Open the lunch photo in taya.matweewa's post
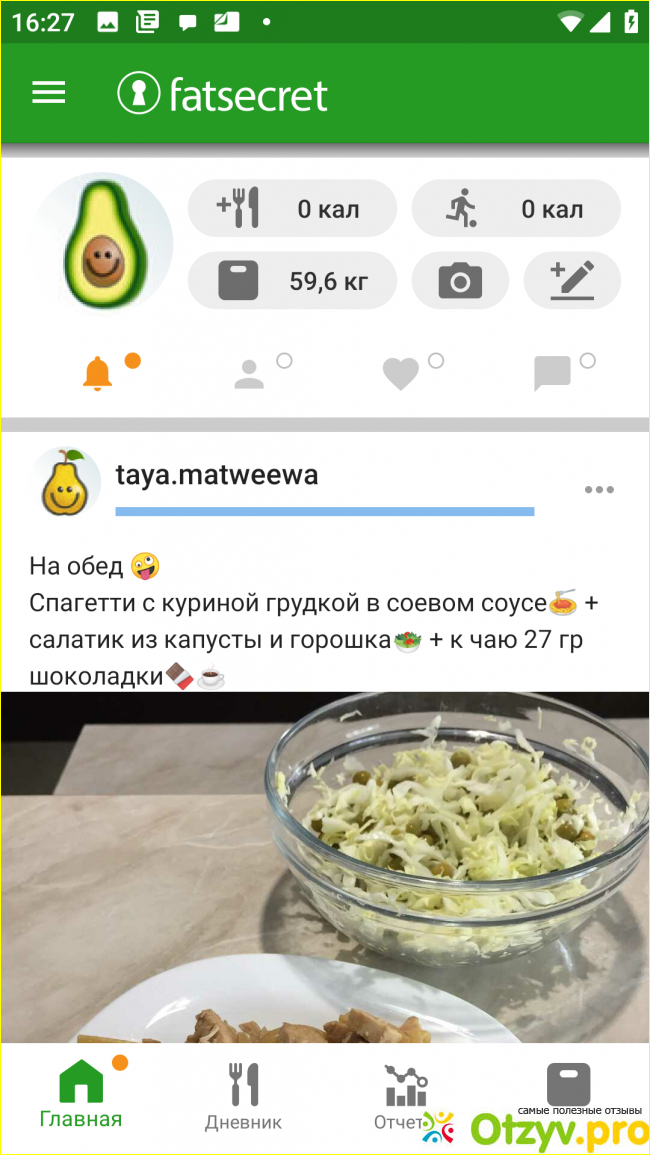The width and height of the screenshot is (650, 1155). click(x=325, y=865)
